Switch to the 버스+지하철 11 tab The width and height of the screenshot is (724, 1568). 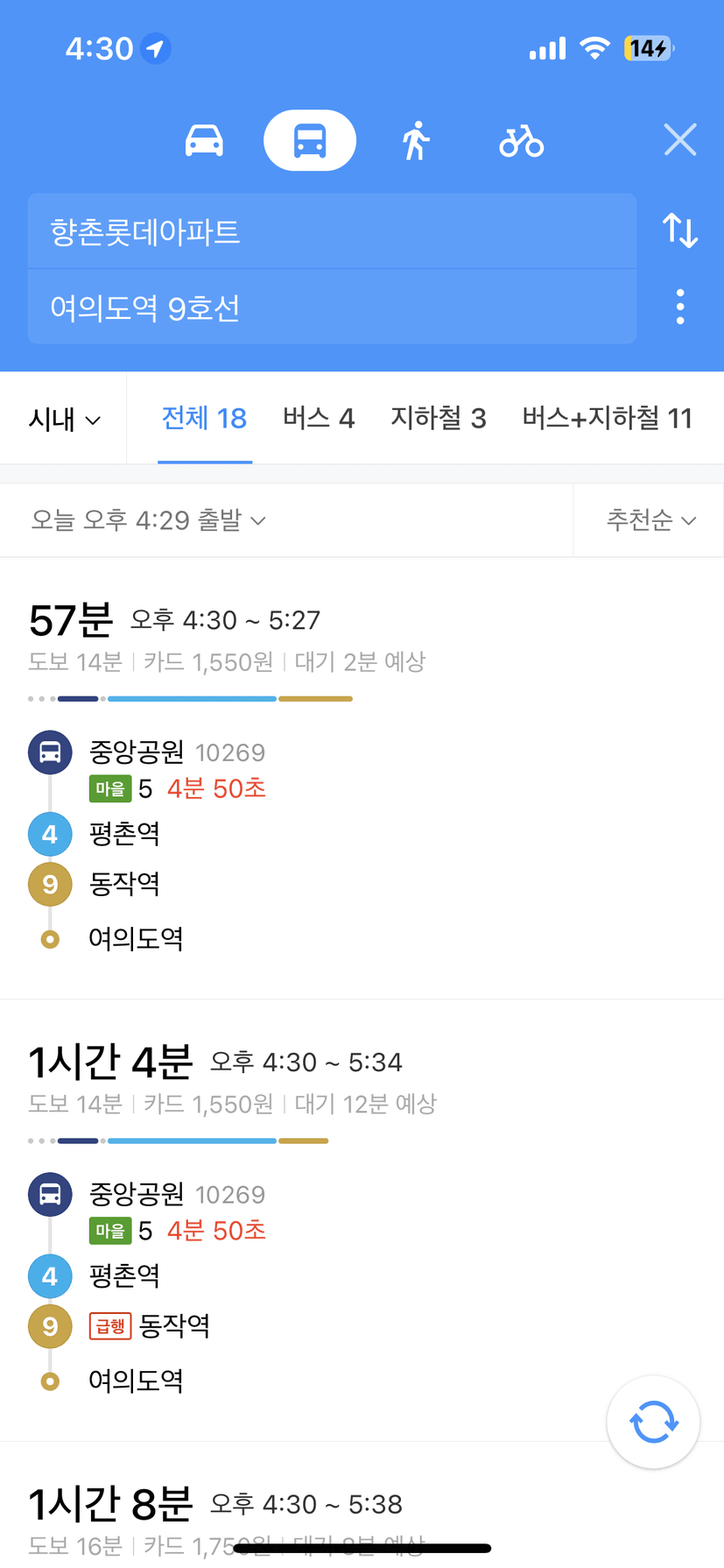(607, 418)
